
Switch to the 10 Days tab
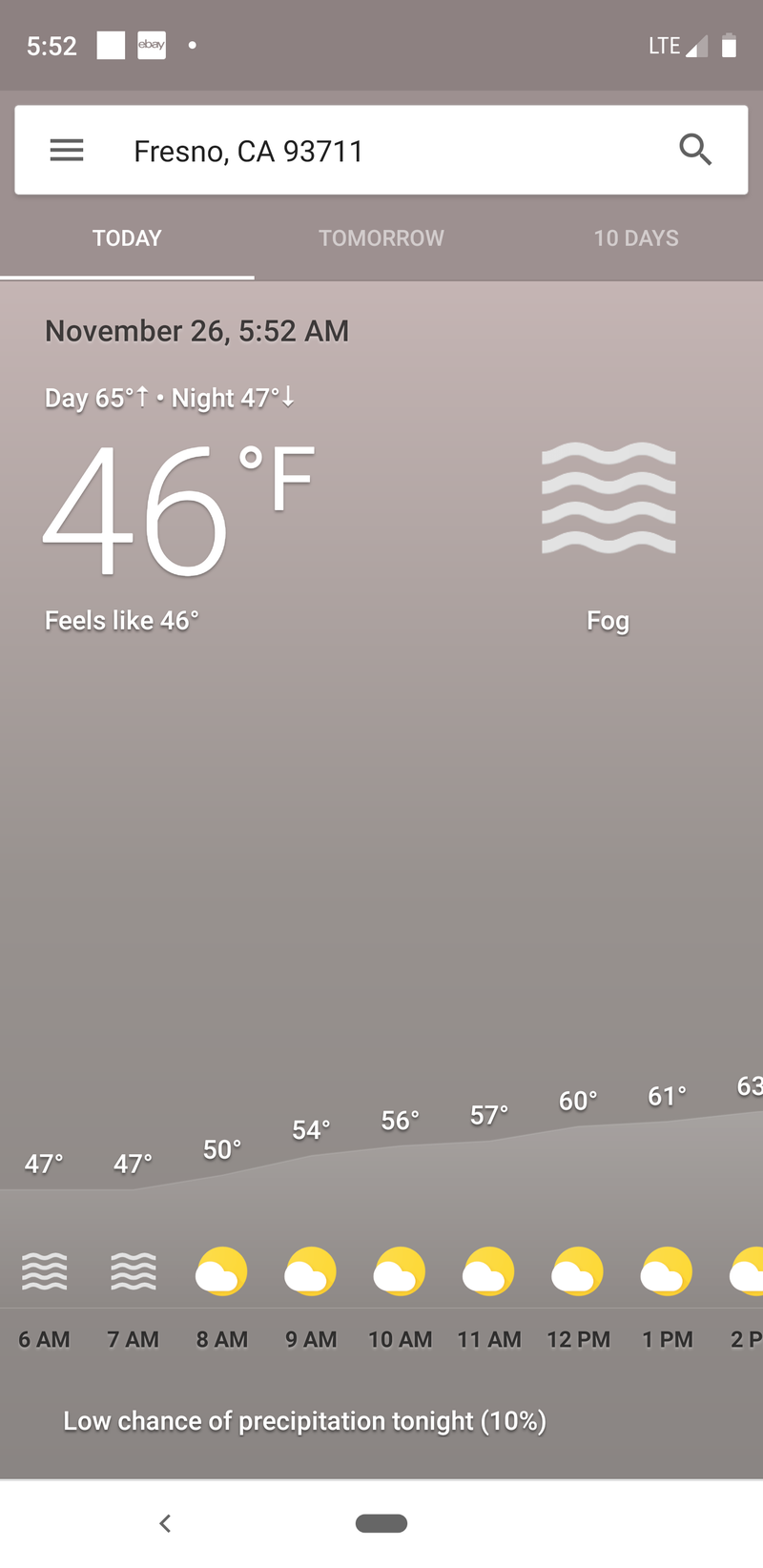636,238
